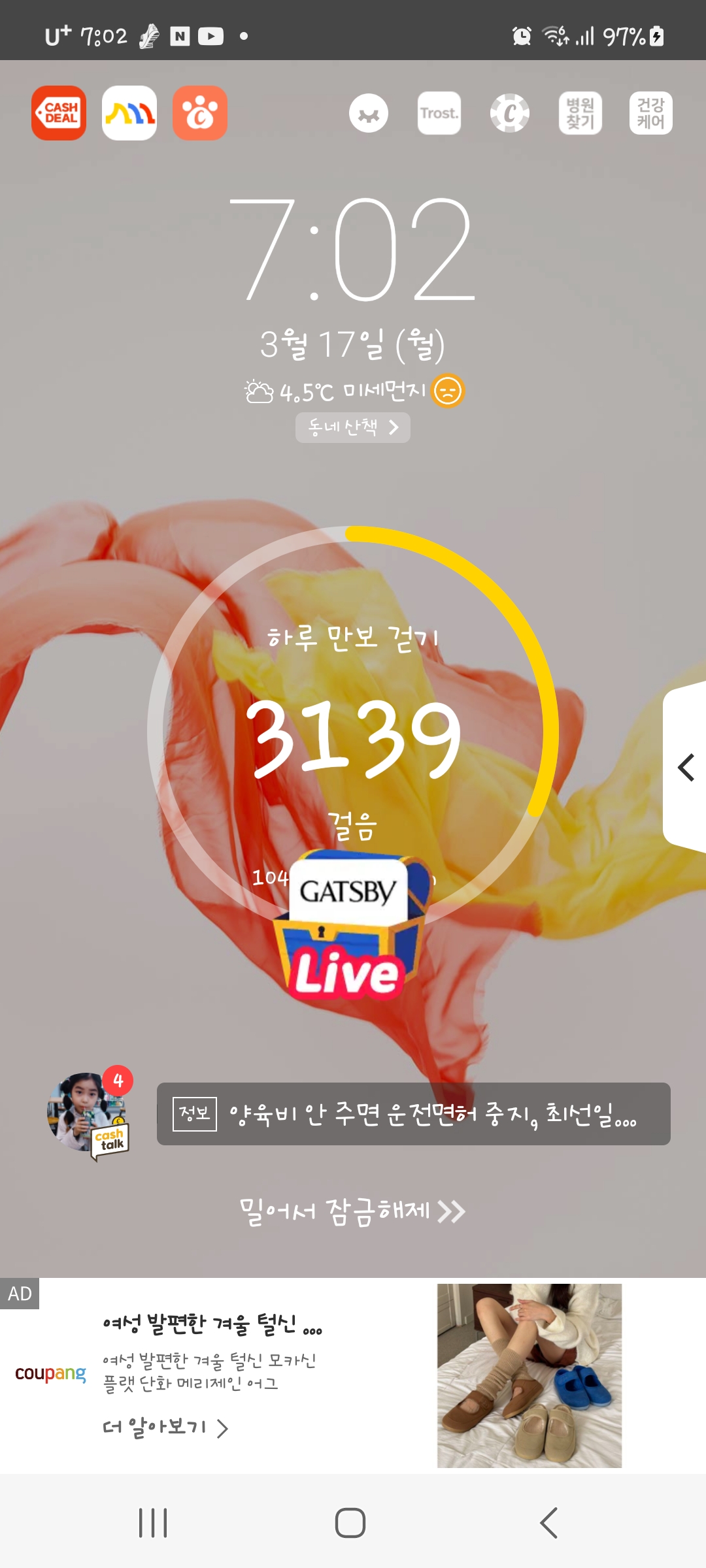Open cash talk with 4 notifications

point(88,1114)
